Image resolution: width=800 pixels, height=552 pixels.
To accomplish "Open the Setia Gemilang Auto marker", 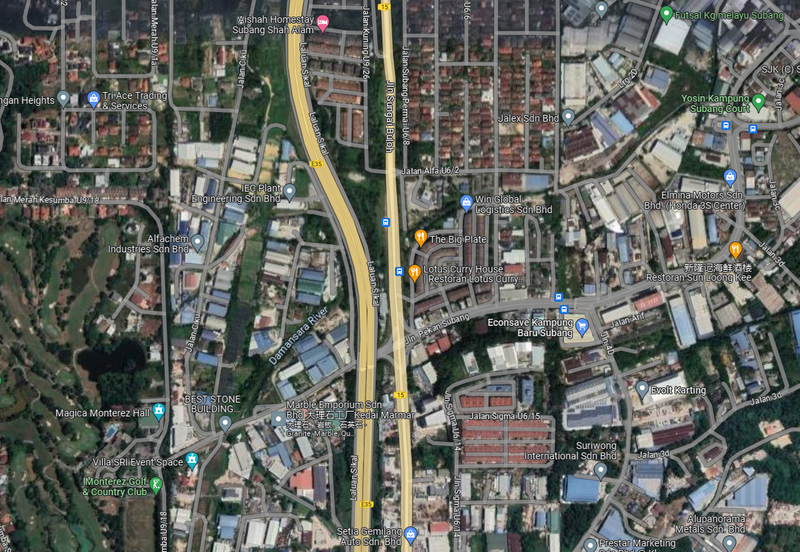I will tap(410, 534).
